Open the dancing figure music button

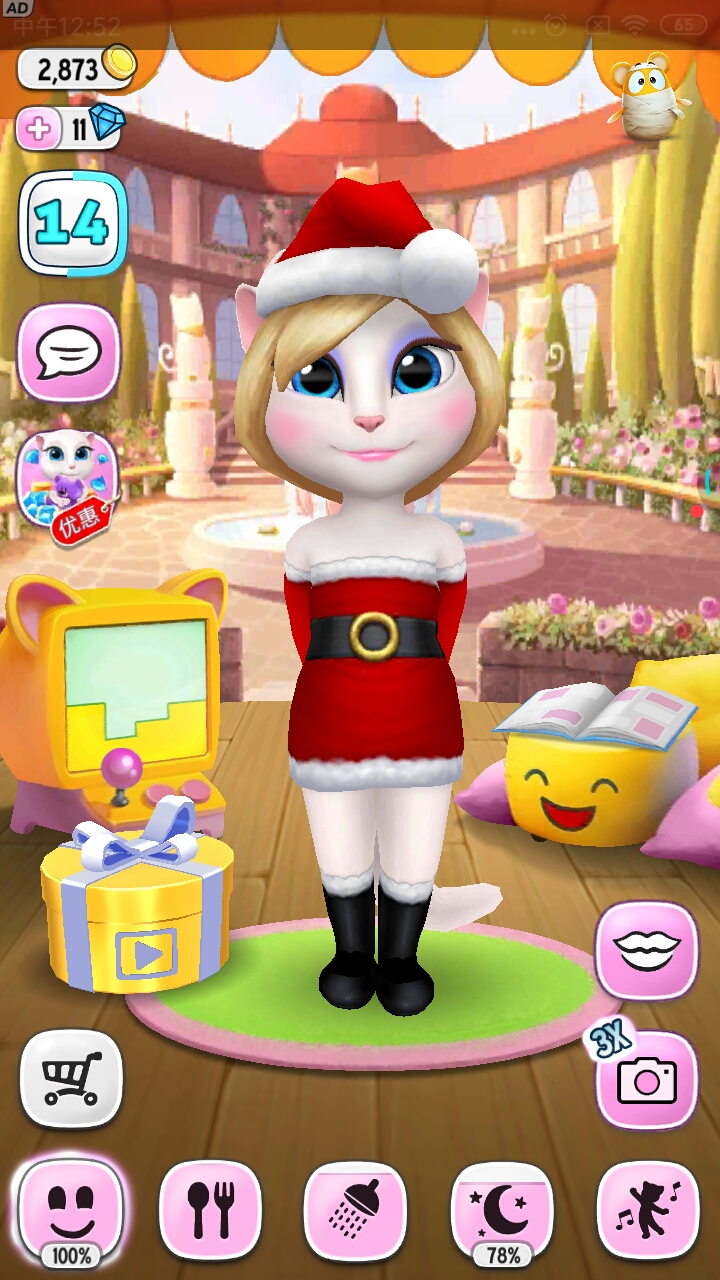(x=646, y=1208)
